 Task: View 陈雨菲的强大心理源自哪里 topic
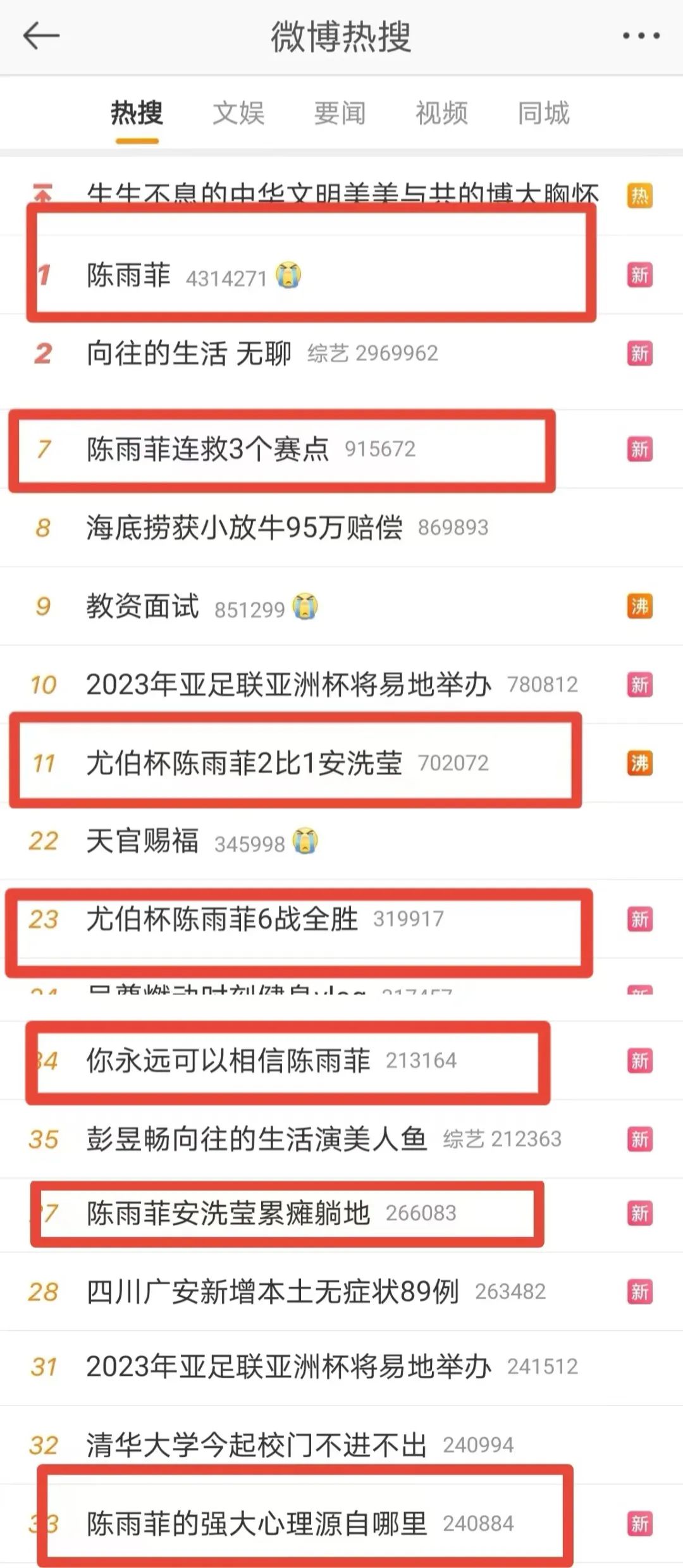click(x=256, y=1524)
